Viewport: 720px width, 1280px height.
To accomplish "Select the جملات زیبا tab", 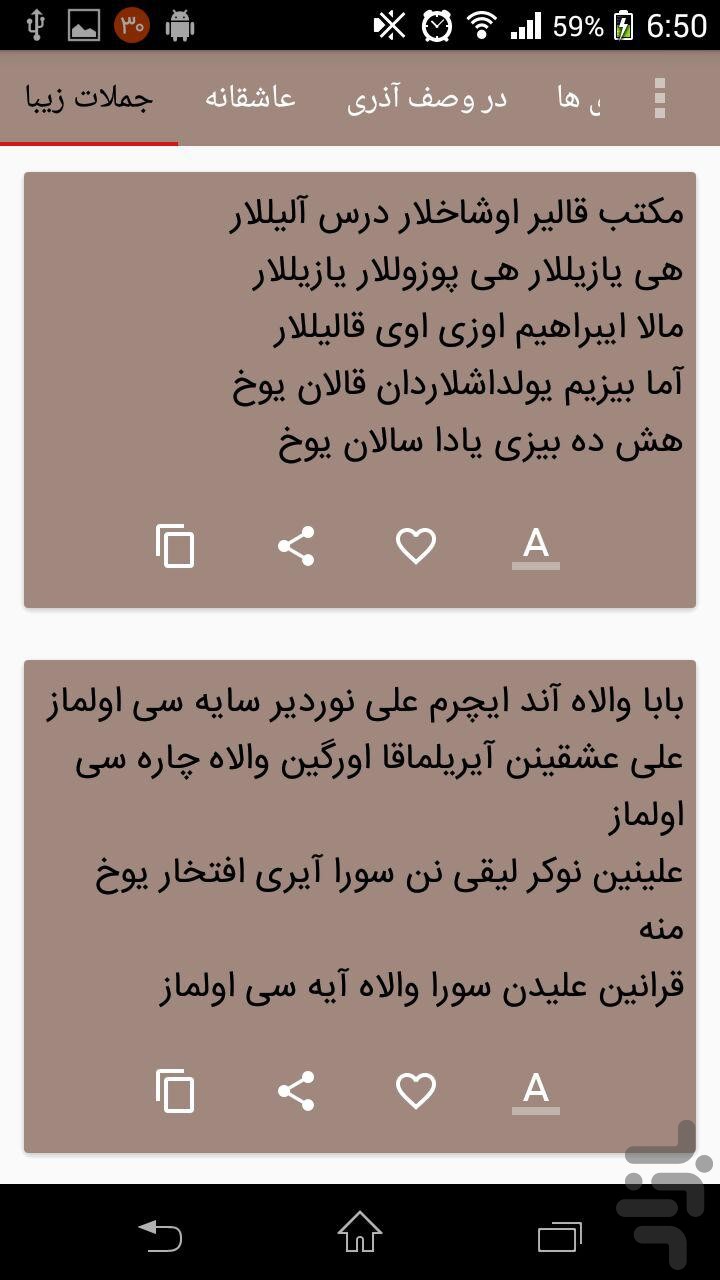I will (x=88, y=98).
